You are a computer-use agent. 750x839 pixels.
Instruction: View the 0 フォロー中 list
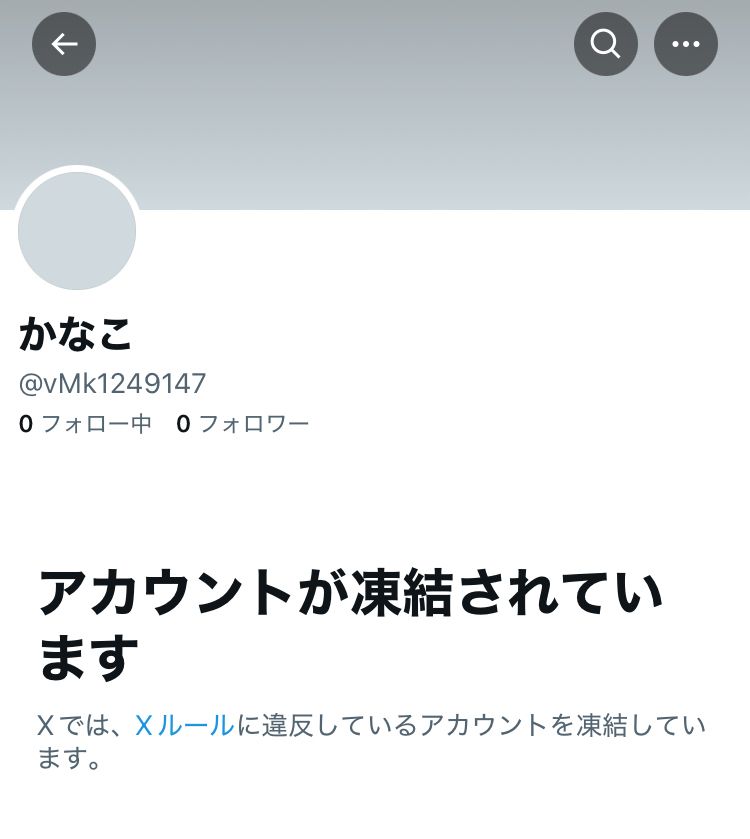(x=86, y=424)
